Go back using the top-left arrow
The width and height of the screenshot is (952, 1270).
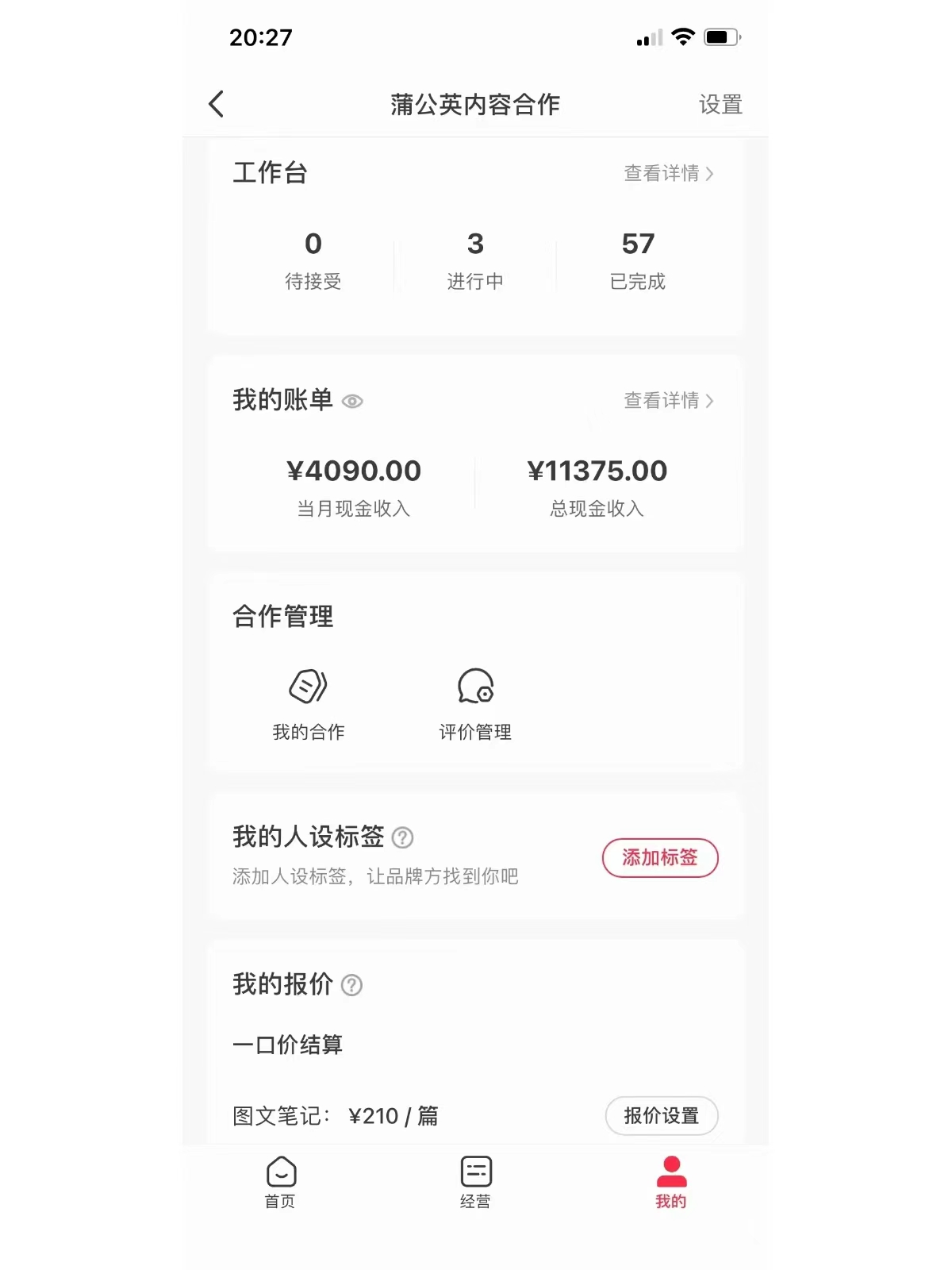pyautogui.click(x=217, y=104)
